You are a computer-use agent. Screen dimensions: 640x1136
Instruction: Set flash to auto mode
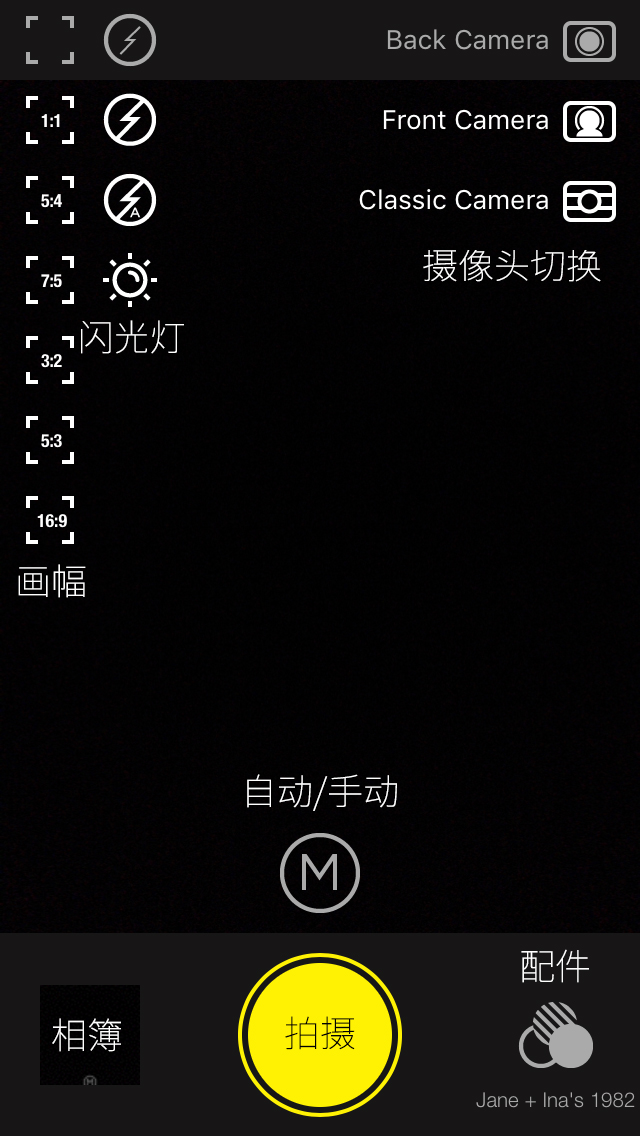point(130,201)
